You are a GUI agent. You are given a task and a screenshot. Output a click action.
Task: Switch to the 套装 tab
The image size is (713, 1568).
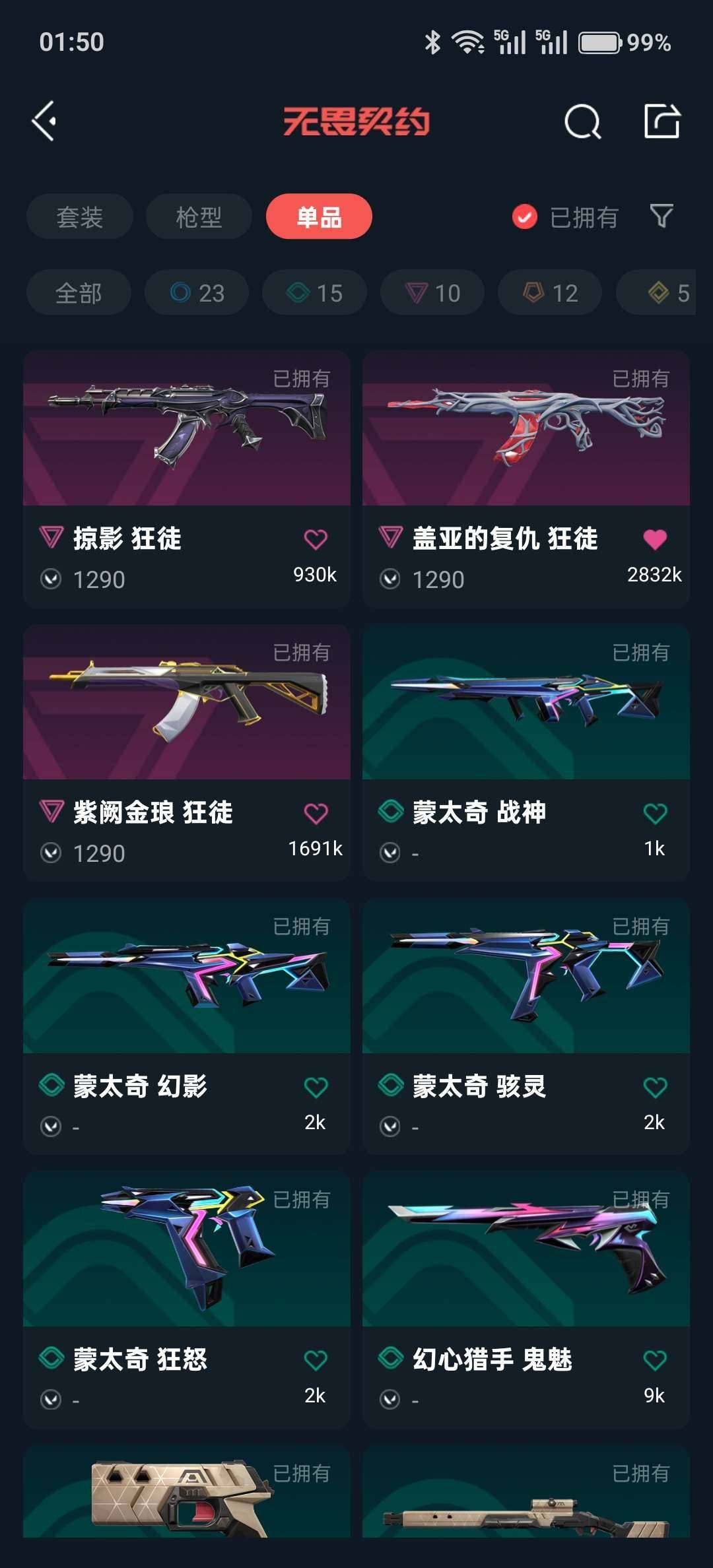[x=79, y=217]
